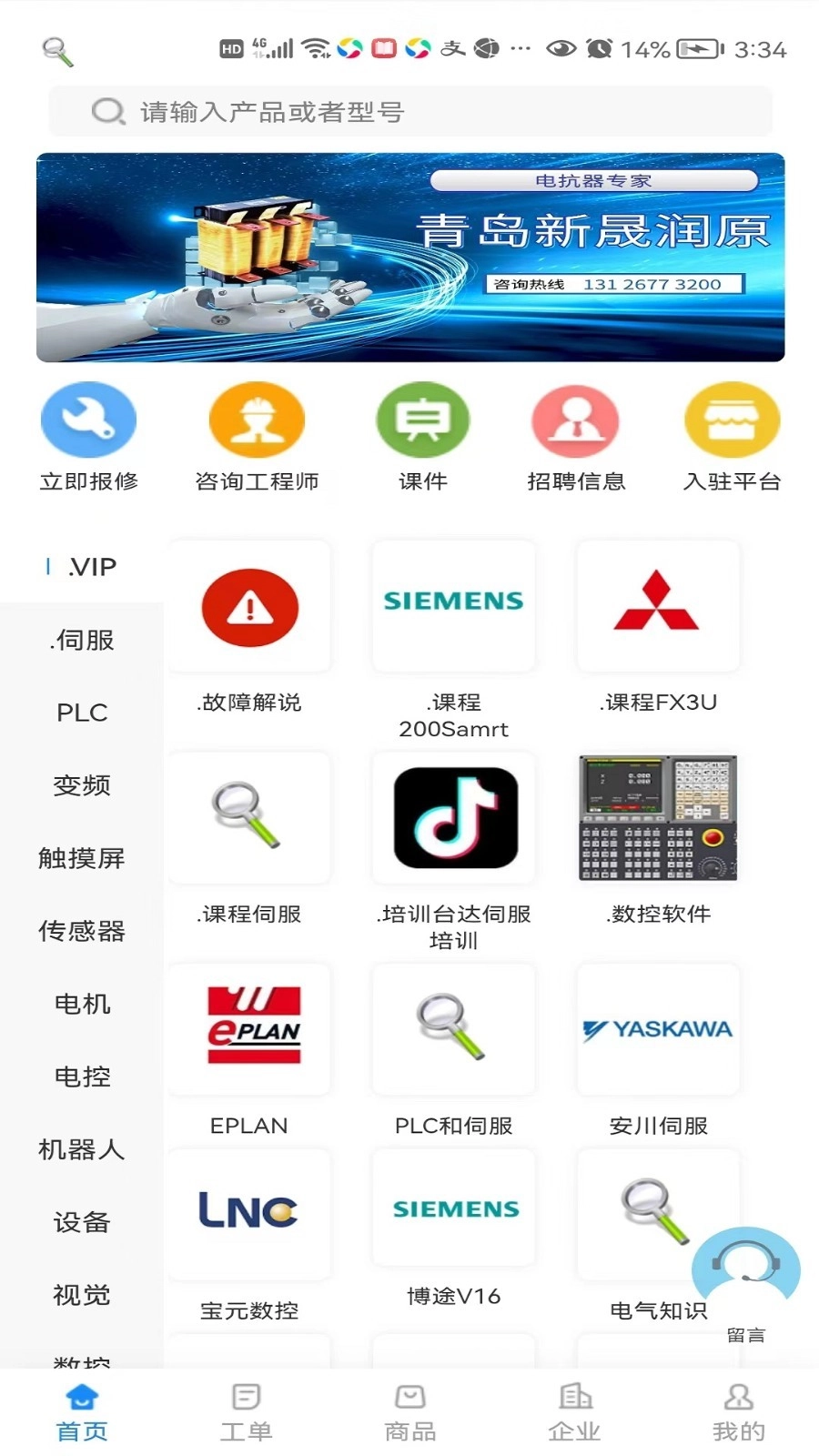Select the 立即报修 repair icon
This screenshot has height=1456, width=819.
[x=88, y=420]
